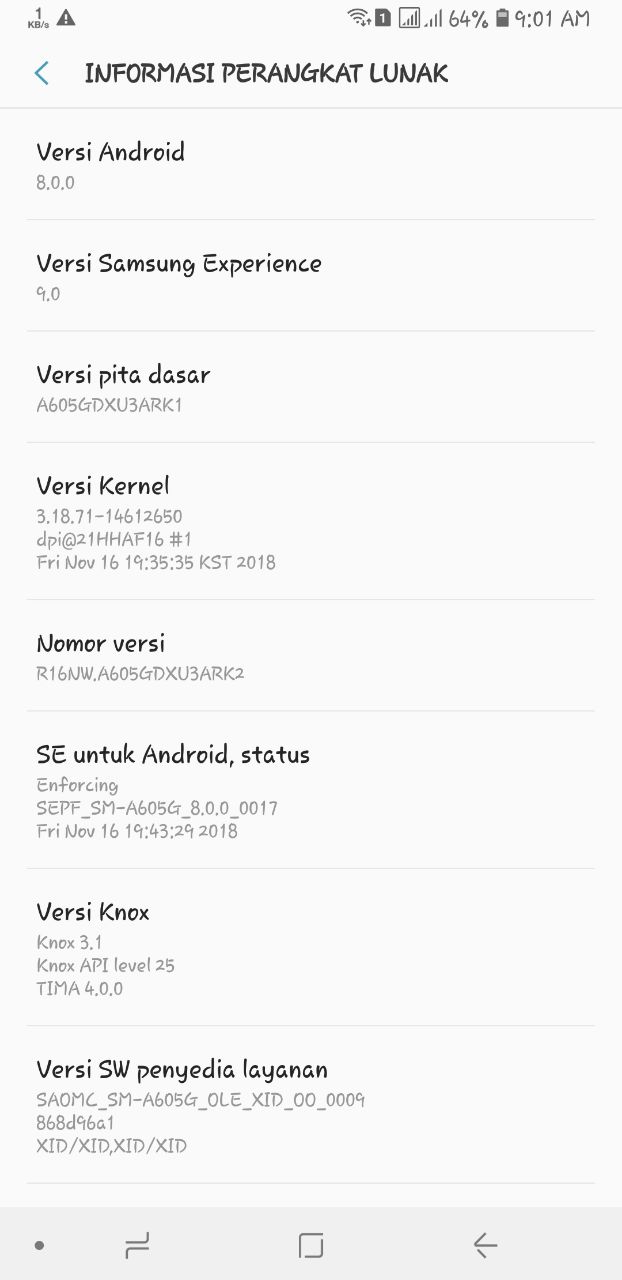The width and height of the screenshot is (622, 1280).
Task: Tap the Versi Android row
Action: click(310, 165)
